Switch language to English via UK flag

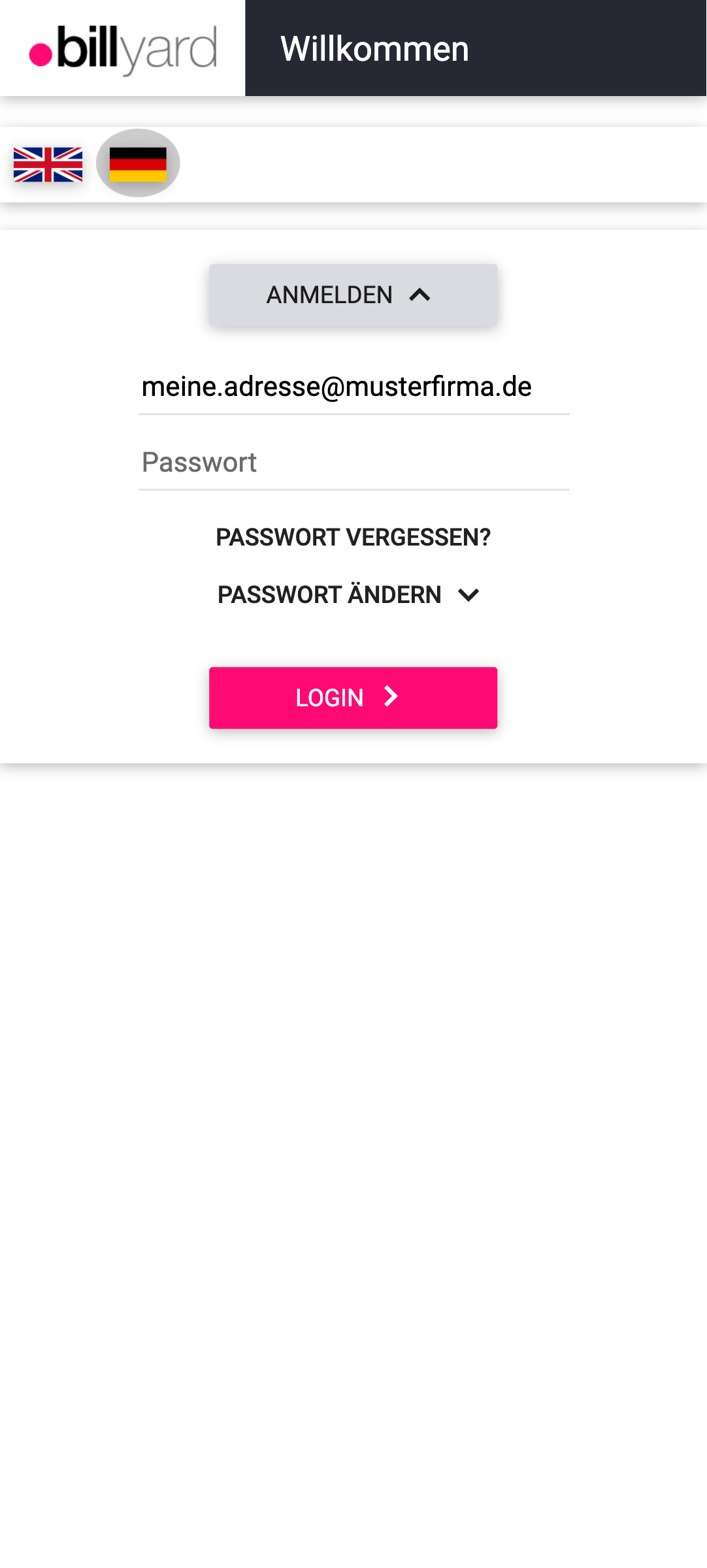48,164
